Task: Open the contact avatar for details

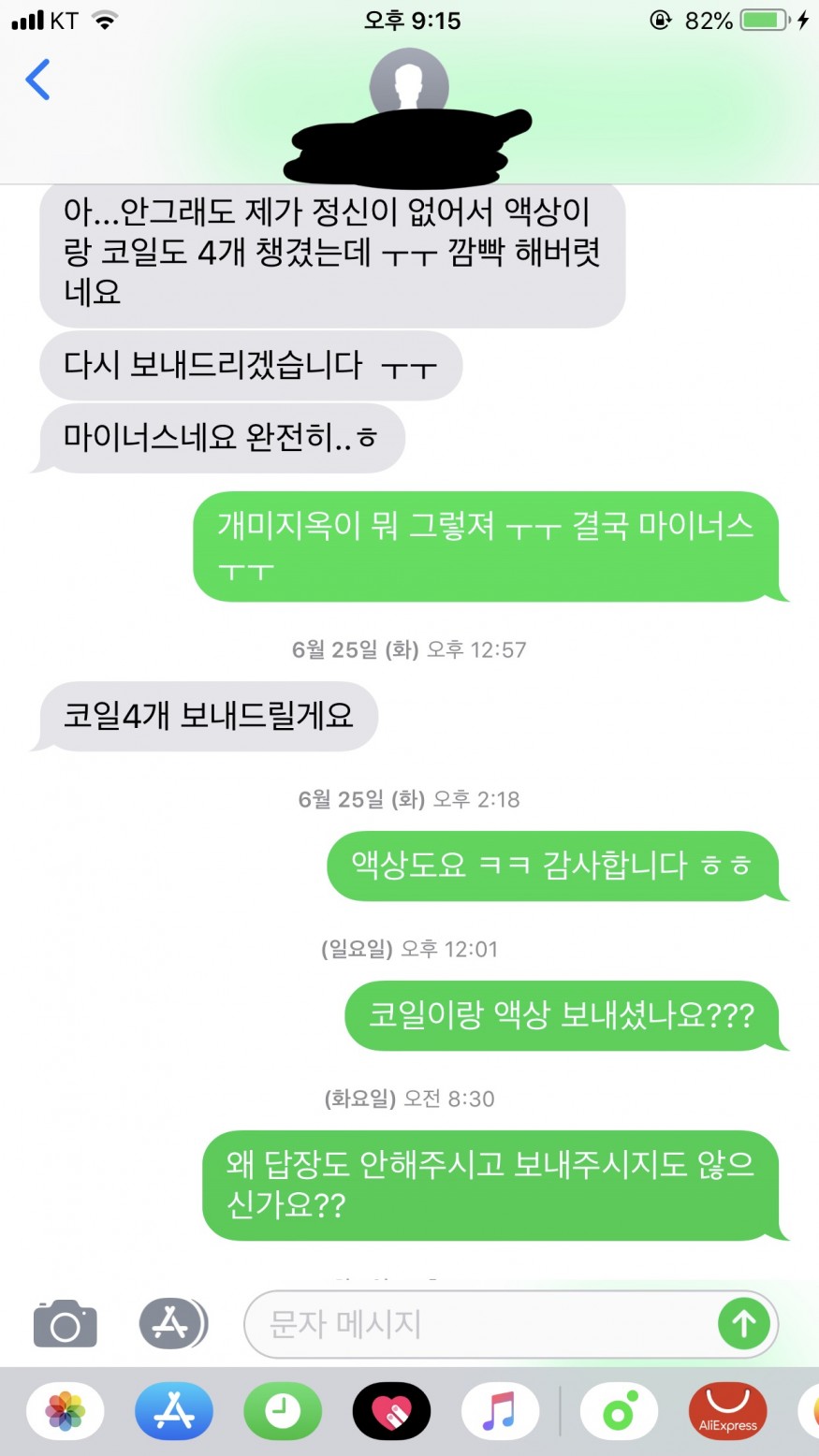Action: tap(409, 86)
